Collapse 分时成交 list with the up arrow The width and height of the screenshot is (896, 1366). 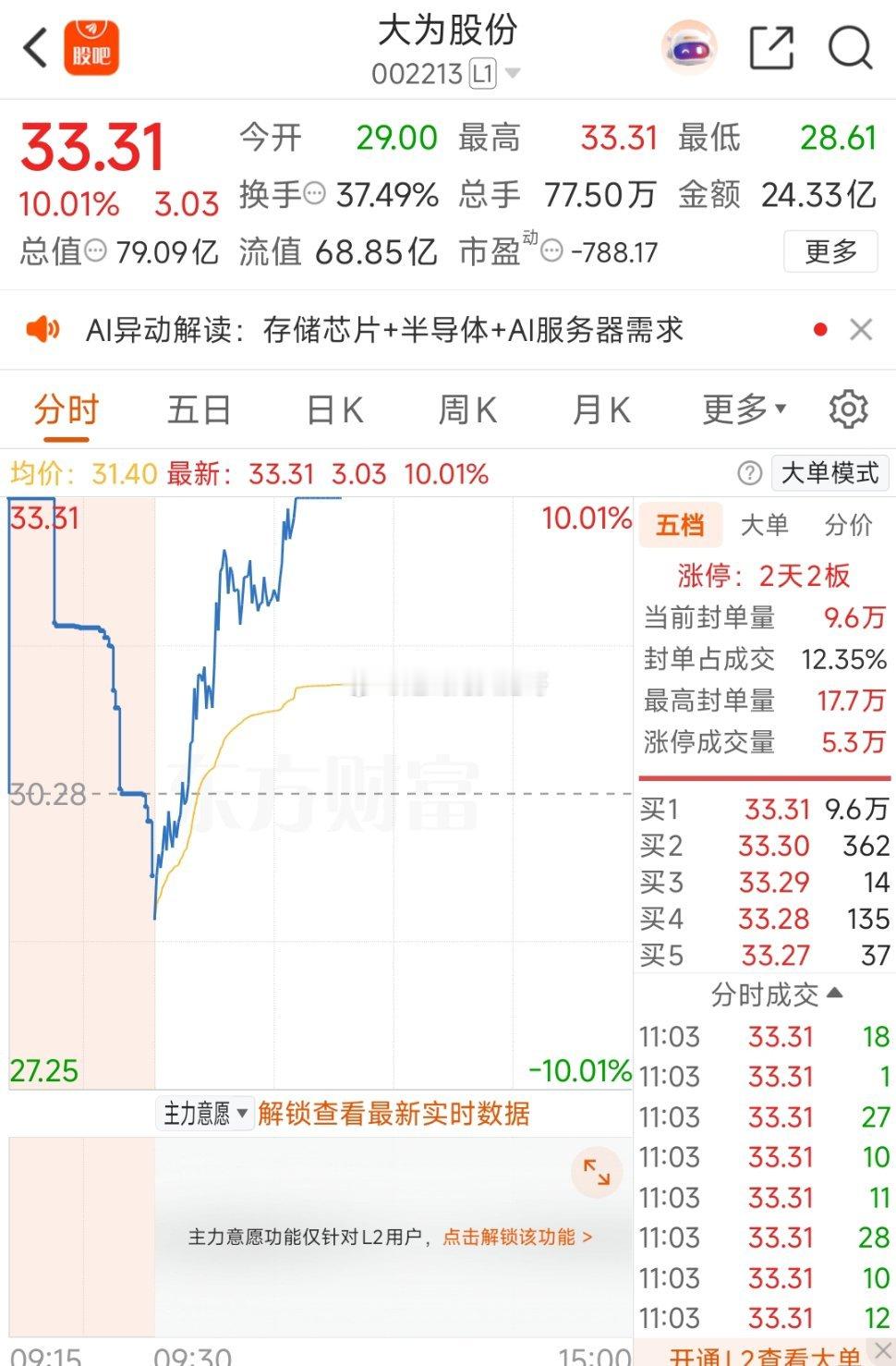click(x=833, y=995)
